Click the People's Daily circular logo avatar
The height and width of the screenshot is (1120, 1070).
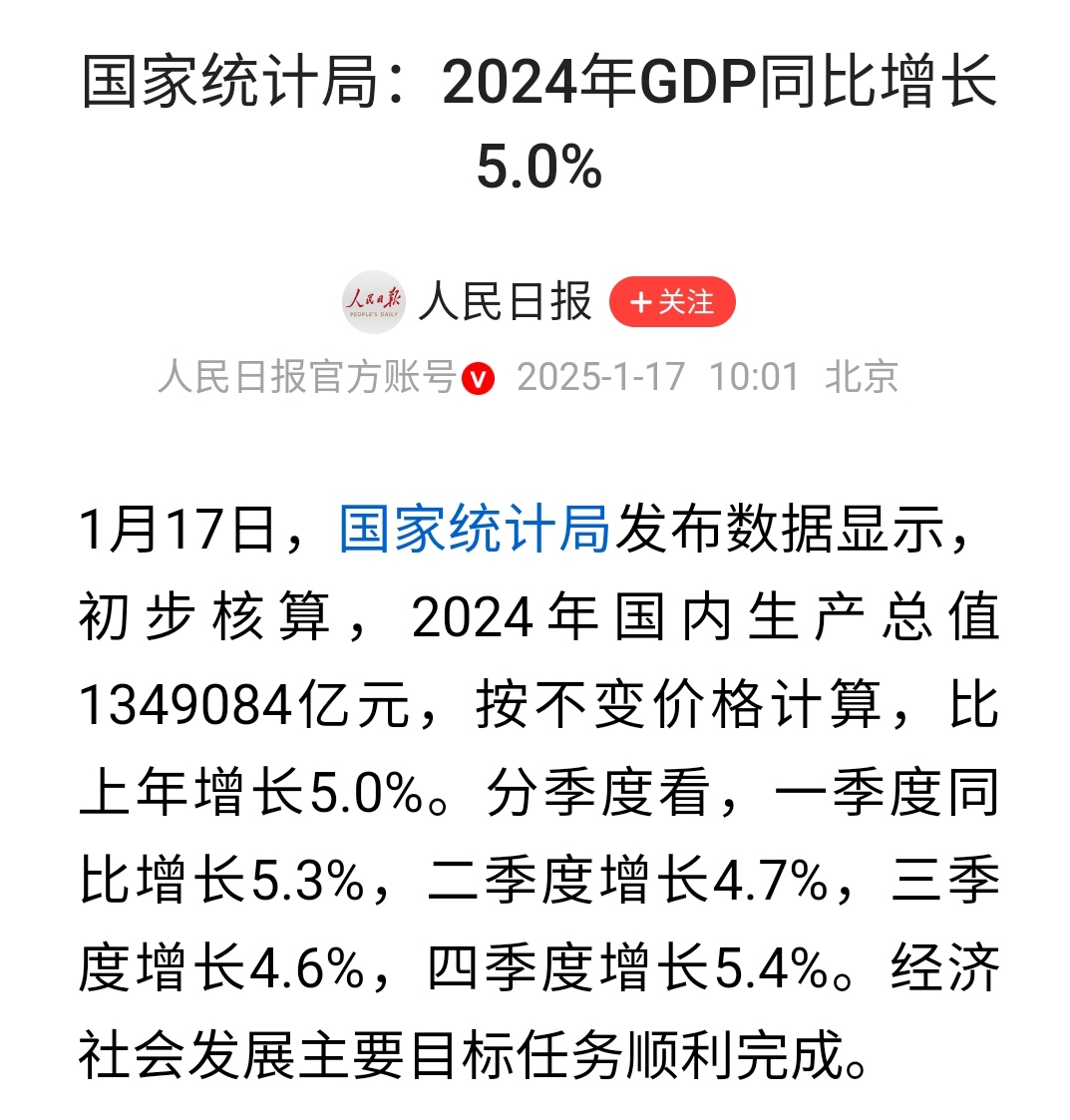click(374, 300)
